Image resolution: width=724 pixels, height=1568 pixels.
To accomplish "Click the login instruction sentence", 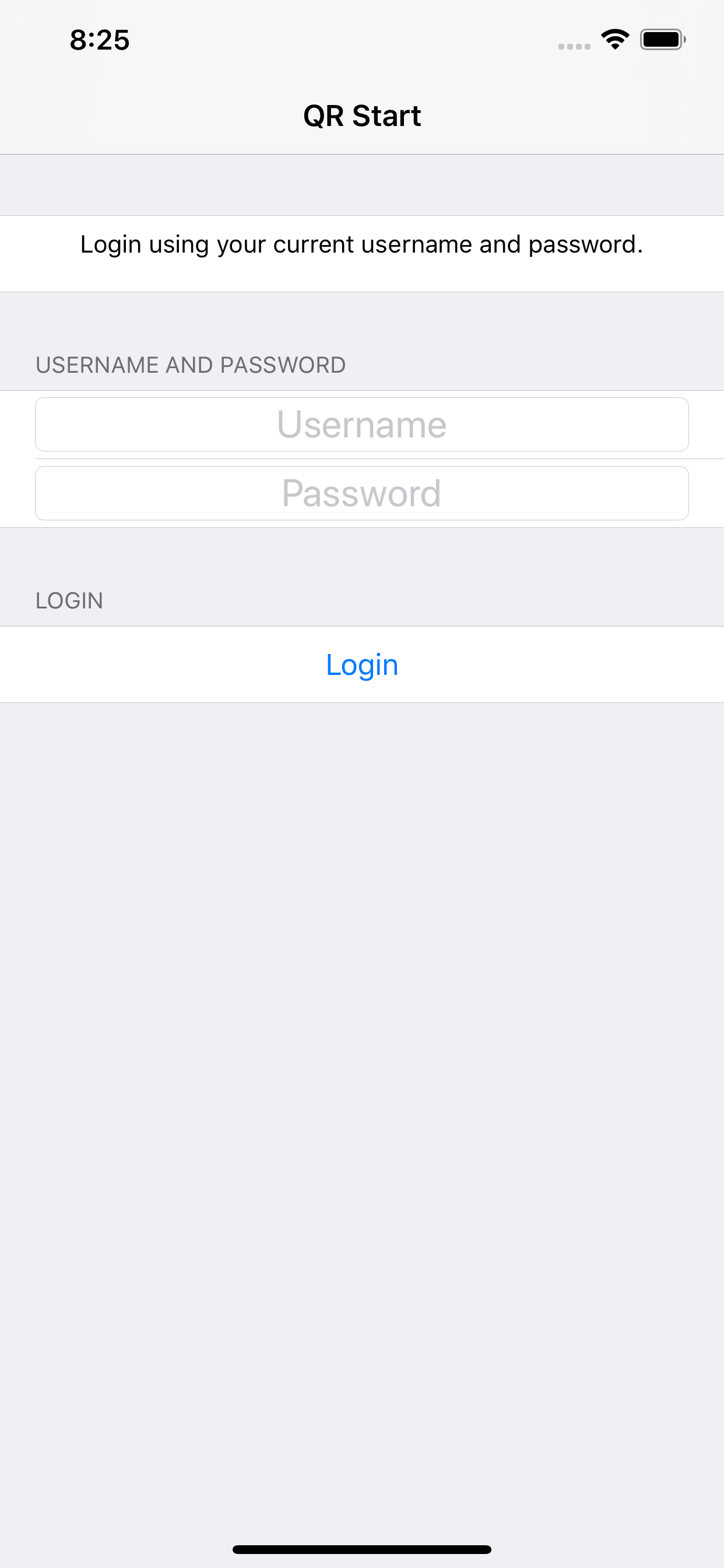I will [362, 244].
